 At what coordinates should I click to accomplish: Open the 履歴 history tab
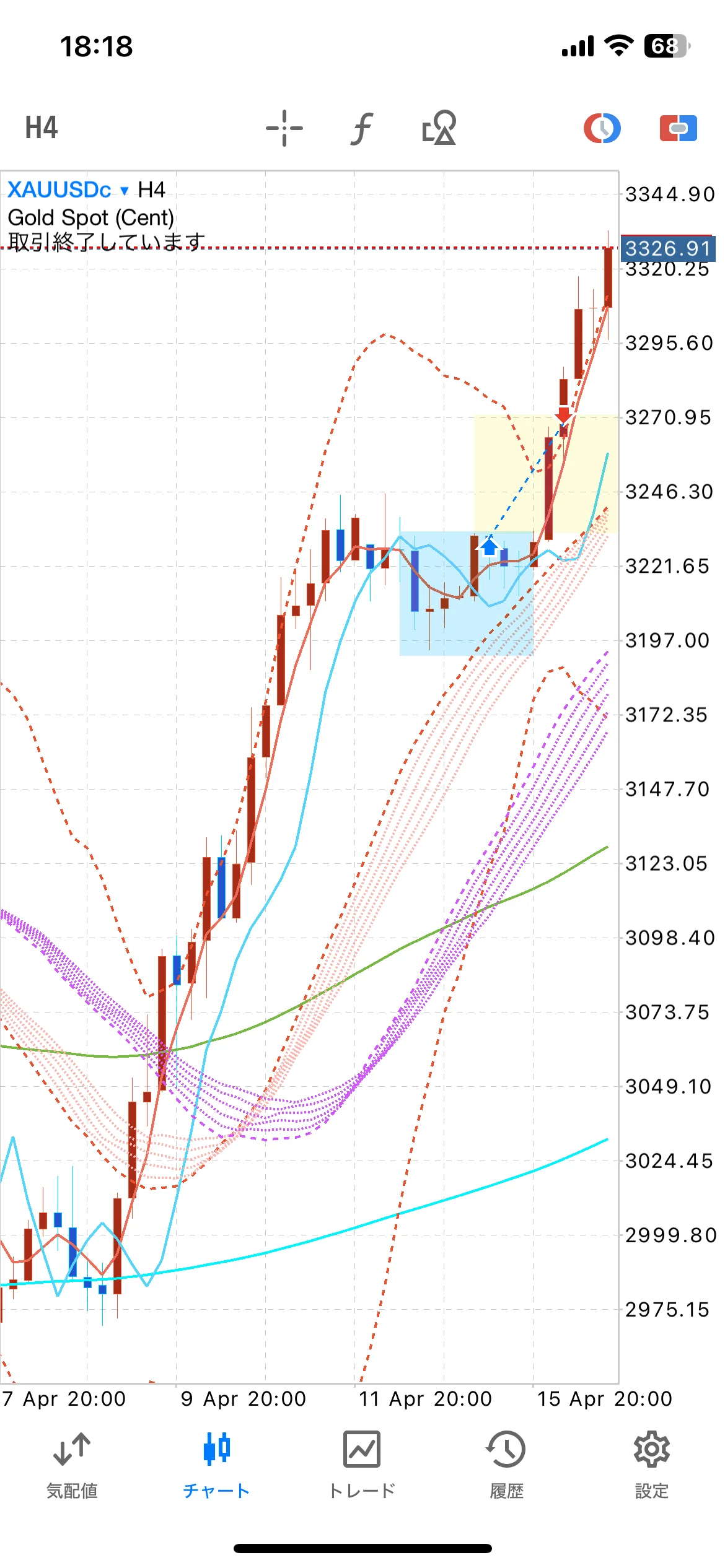click(x=506, y=1465)
